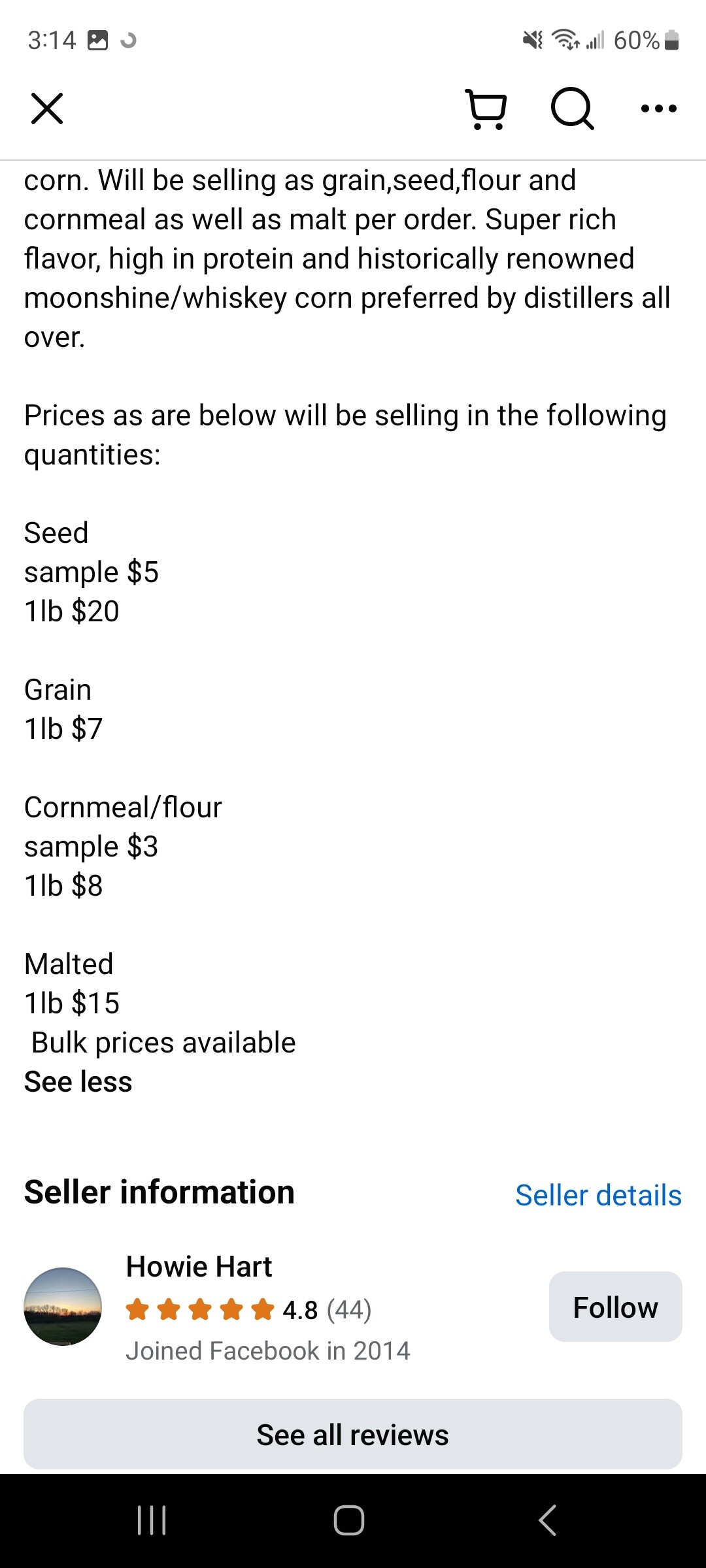
Task: Open Seller details link
Action: (x=598, y=1195)
